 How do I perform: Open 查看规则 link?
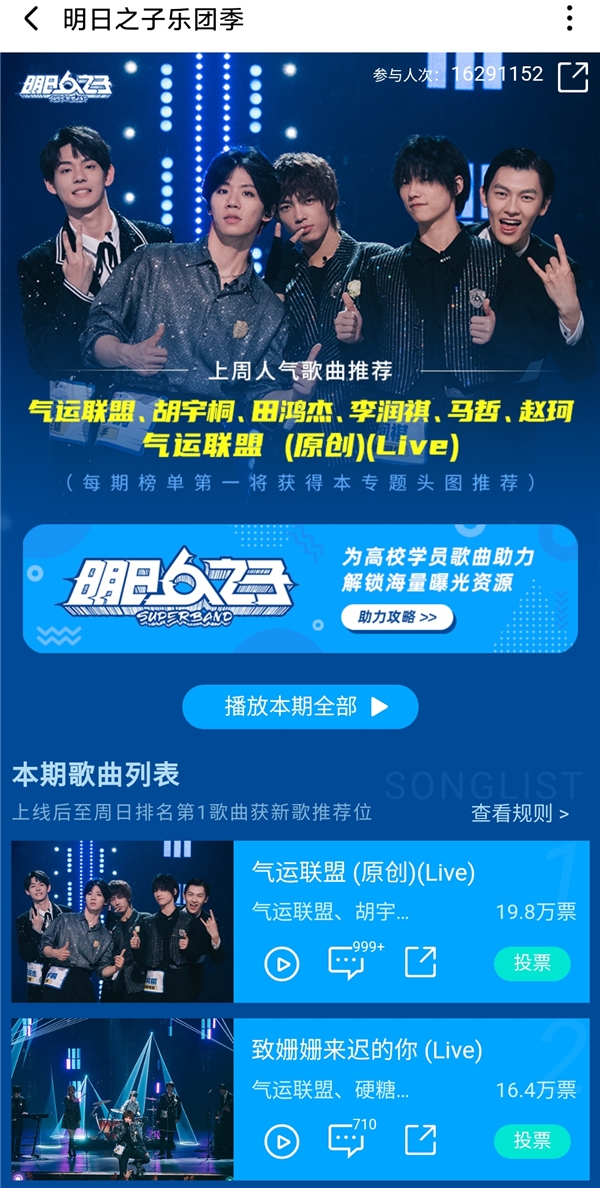click(519, 814)
